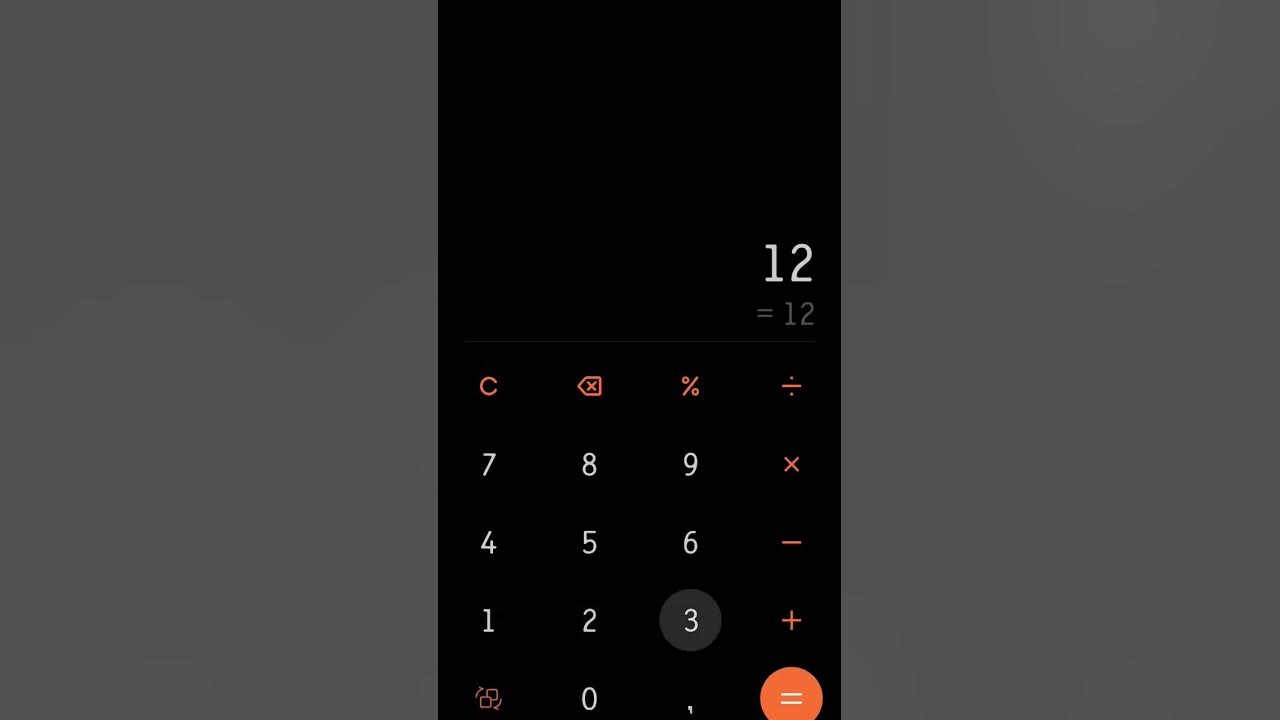1280x720 pixels.
Task: Enter the digit 4
Action: 488,542
